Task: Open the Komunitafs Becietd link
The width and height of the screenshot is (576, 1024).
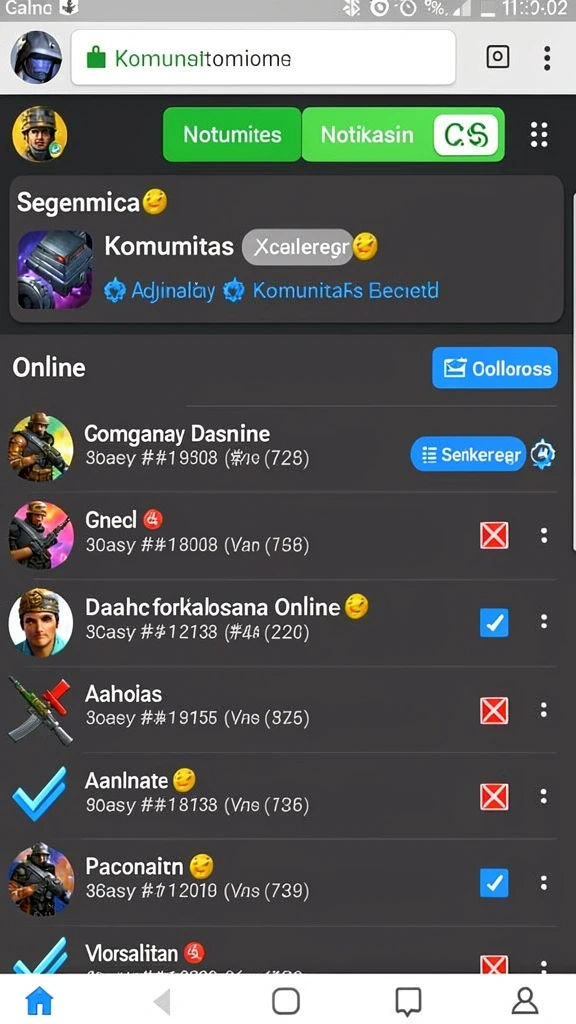Action: pyautogui.click(x=331, y=291)
